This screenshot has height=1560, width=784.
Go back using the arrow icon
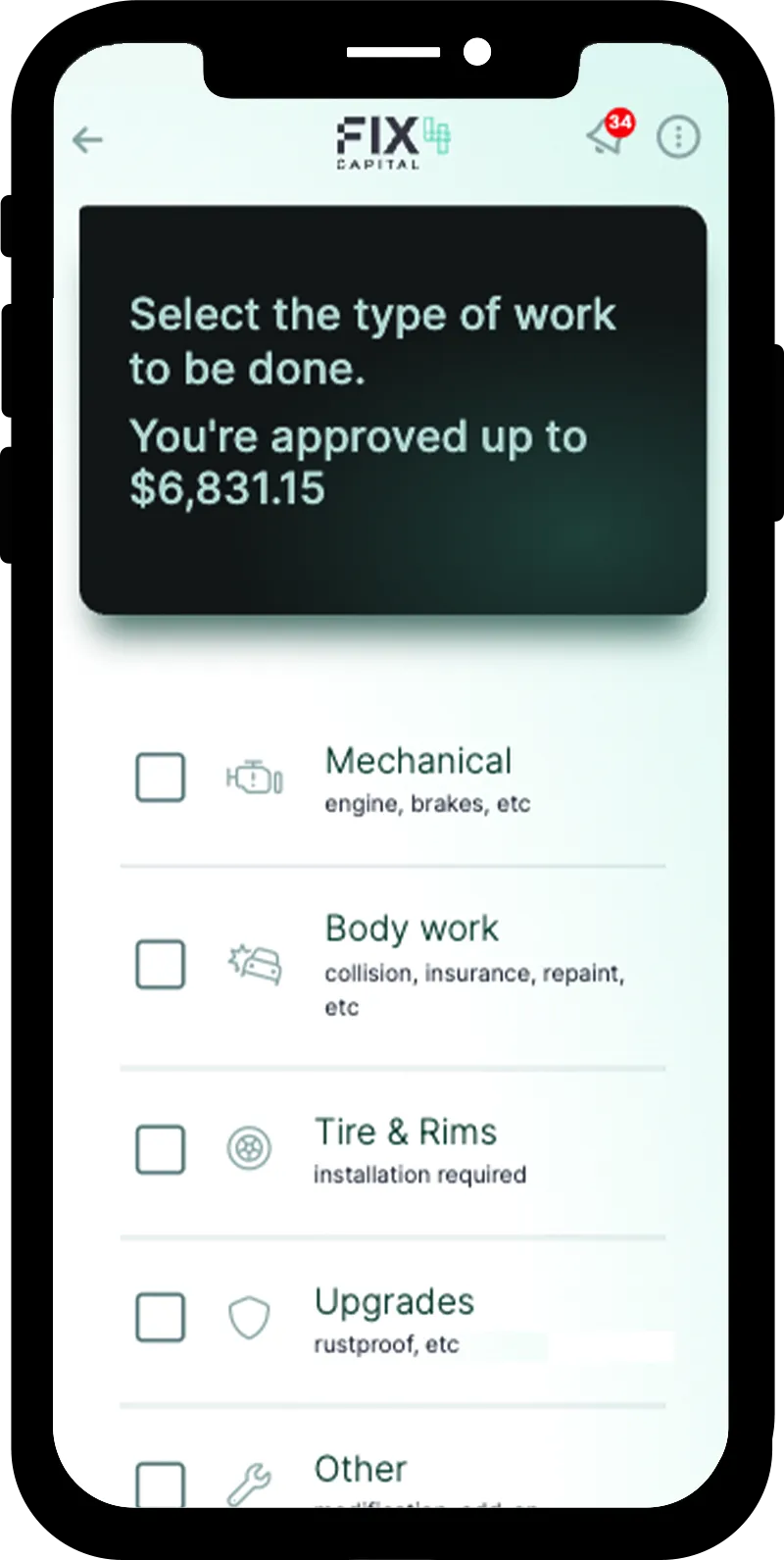click(88, 140)
